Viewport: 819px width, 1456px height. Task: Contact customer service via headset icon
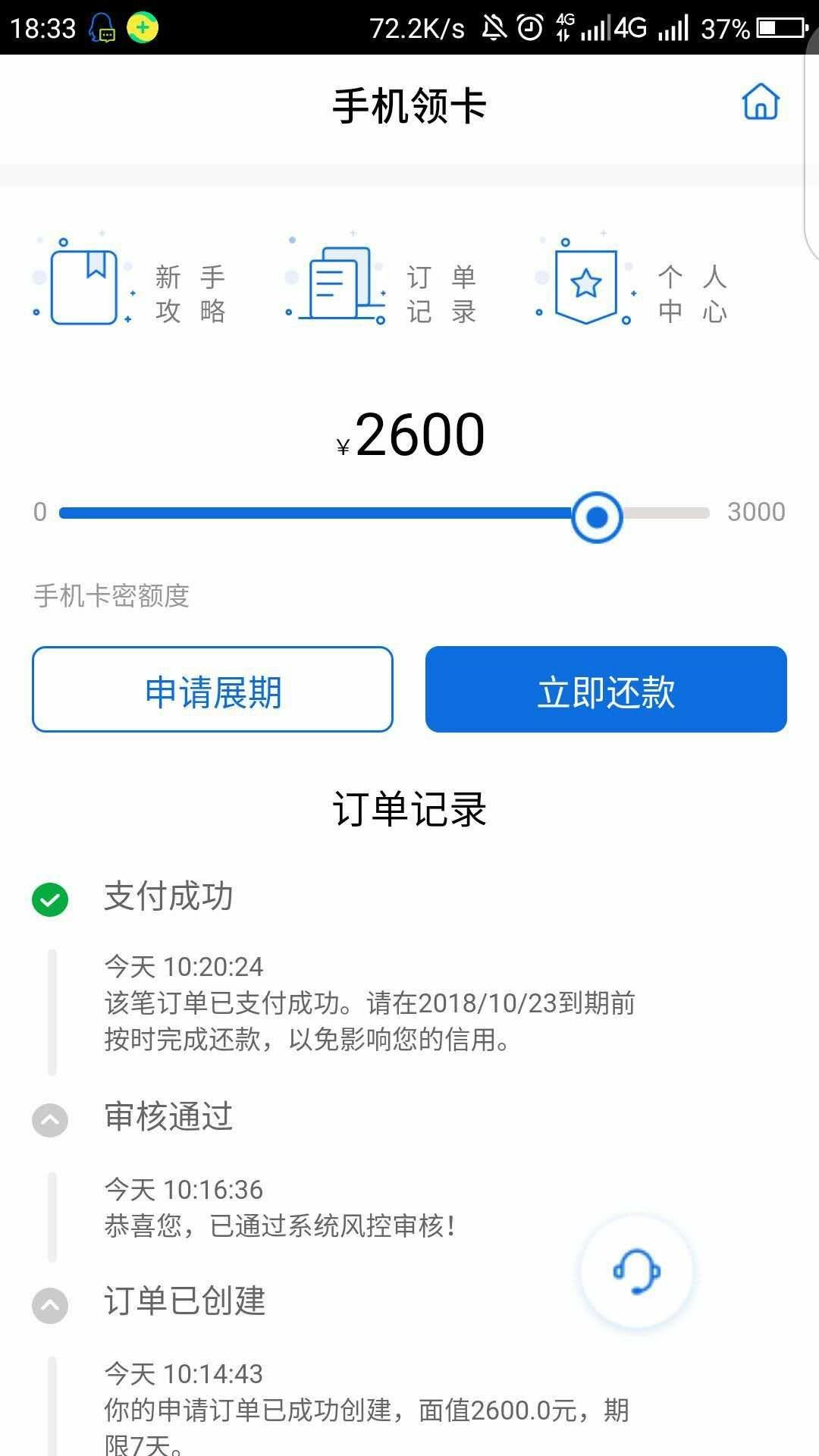(x=637, y=1271)
